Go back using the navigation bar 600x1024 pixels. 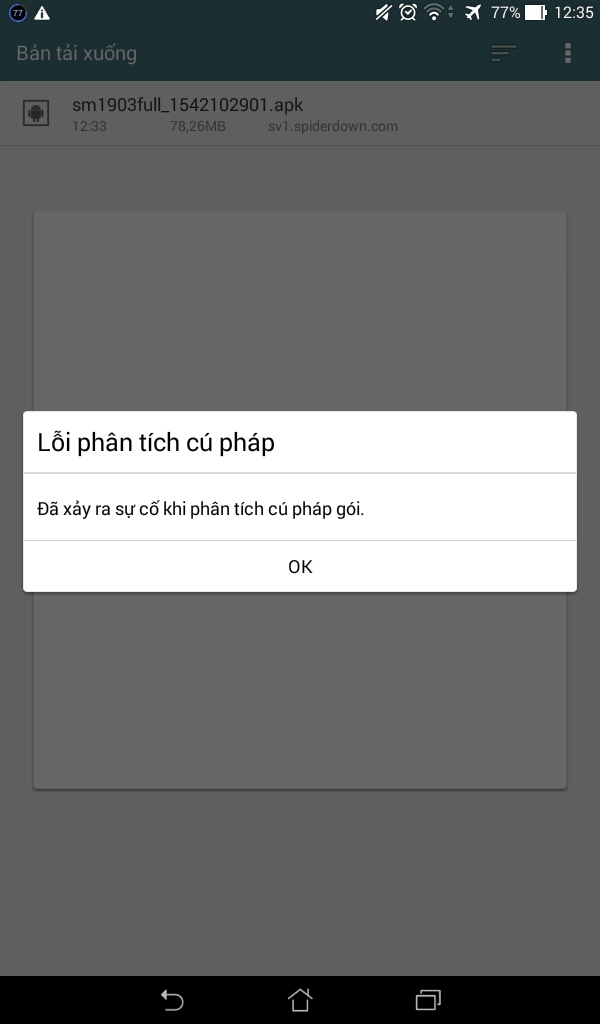[172, 999]
